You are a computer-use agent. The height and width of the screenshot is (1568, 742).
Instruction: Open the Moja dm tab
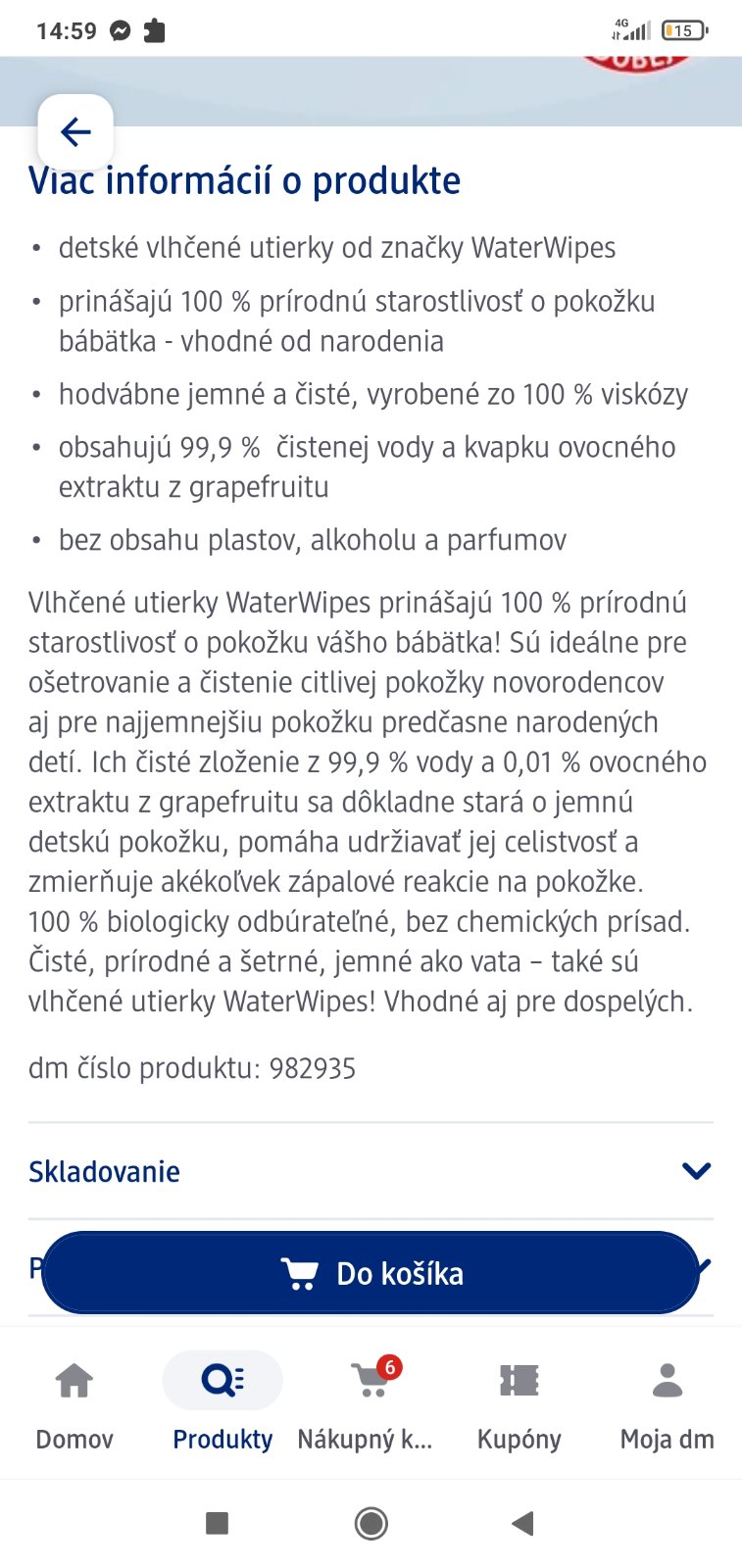pos(667,1403)
